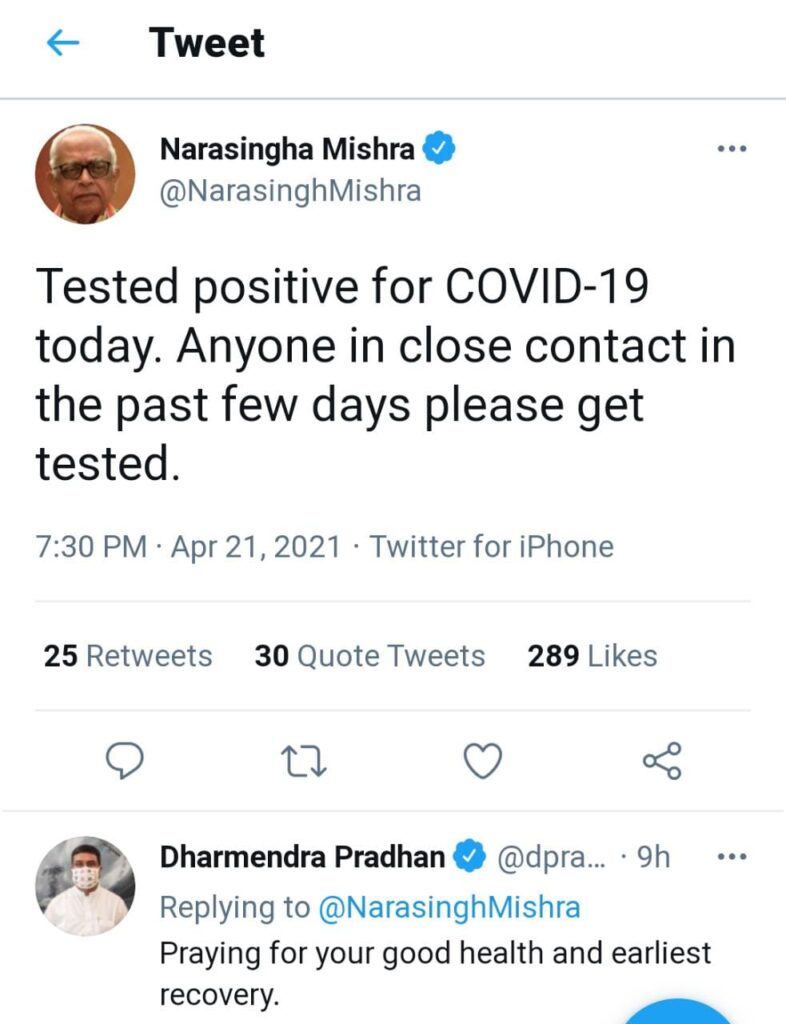
Task: Like the COVID-19 tweet
Action: (483, 762)
